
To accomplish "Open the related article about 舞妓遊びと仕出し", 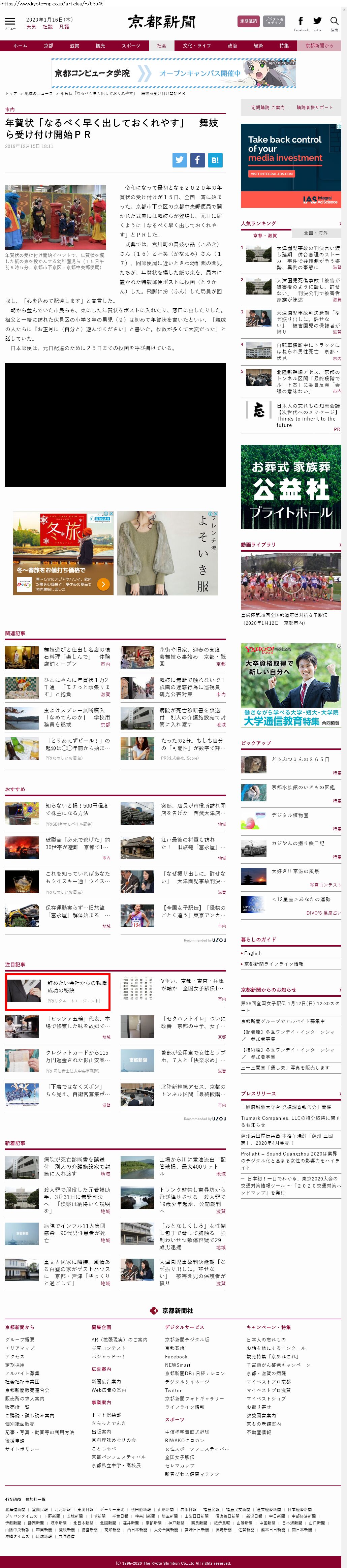I will (77, 653).
